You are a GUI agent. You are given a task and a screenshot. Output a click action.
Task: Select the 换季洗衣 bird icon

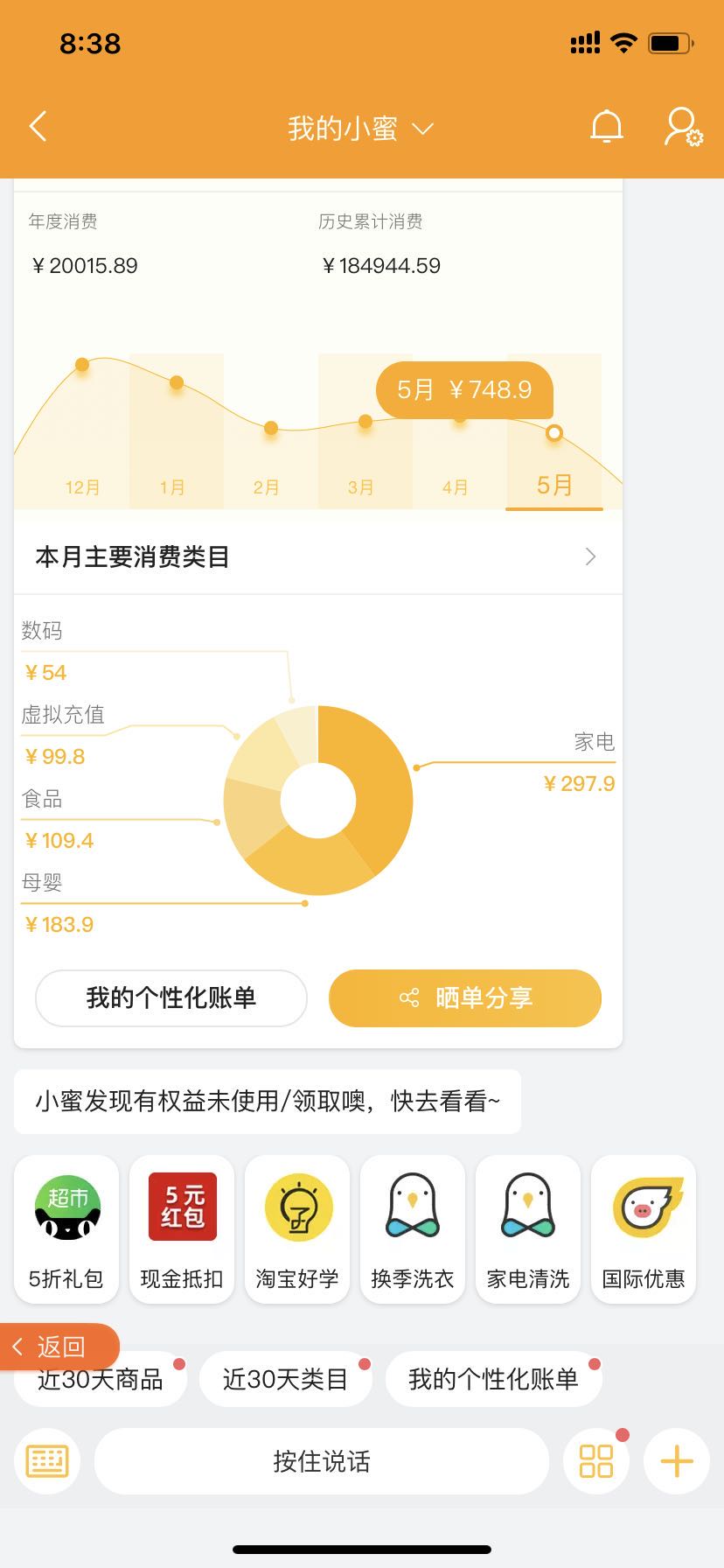(412, 1206)
